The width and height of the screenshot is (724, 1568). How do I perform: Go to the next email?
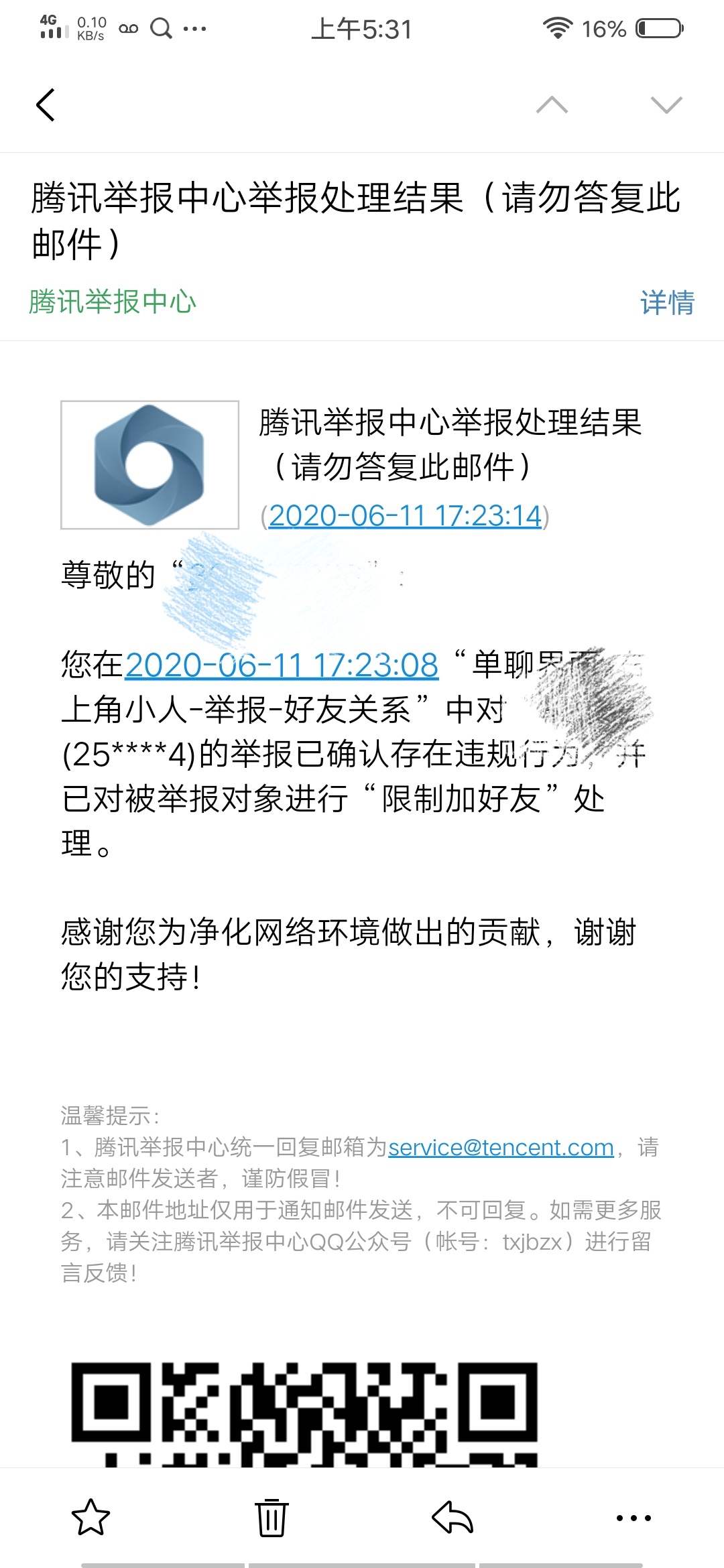click(x=666, y=105)
